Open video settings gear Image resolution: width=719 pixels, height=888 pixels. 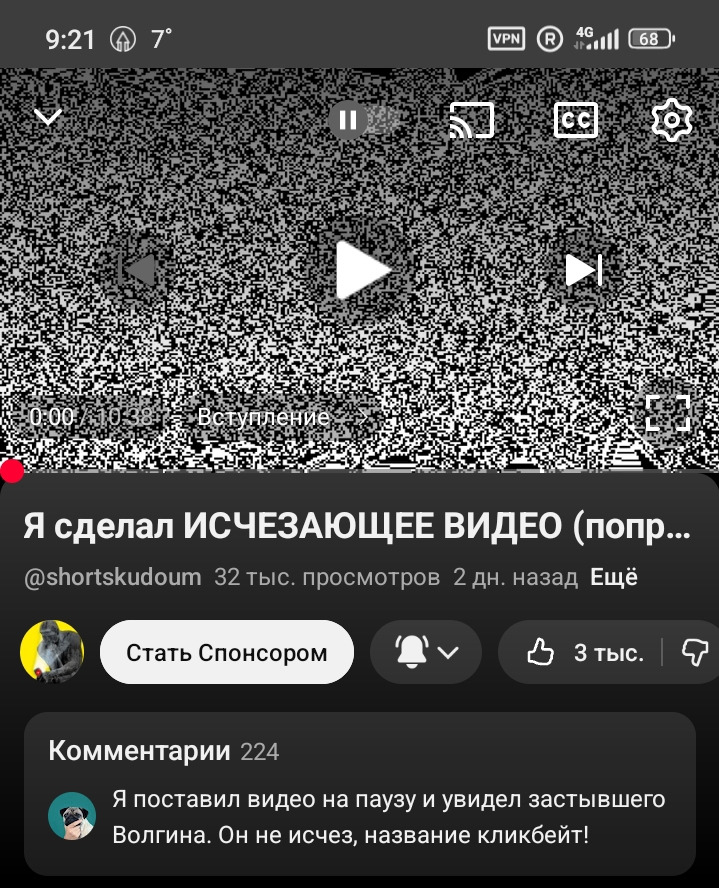[672, 120]
